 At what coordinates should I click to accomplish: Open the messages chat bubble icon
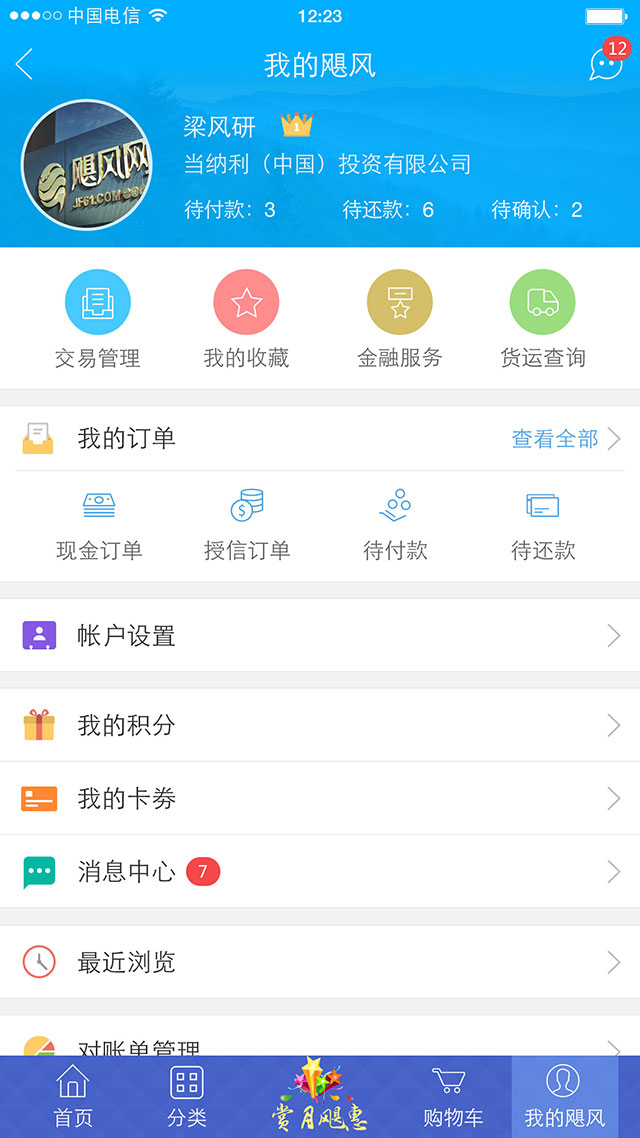tap(606, 65)
